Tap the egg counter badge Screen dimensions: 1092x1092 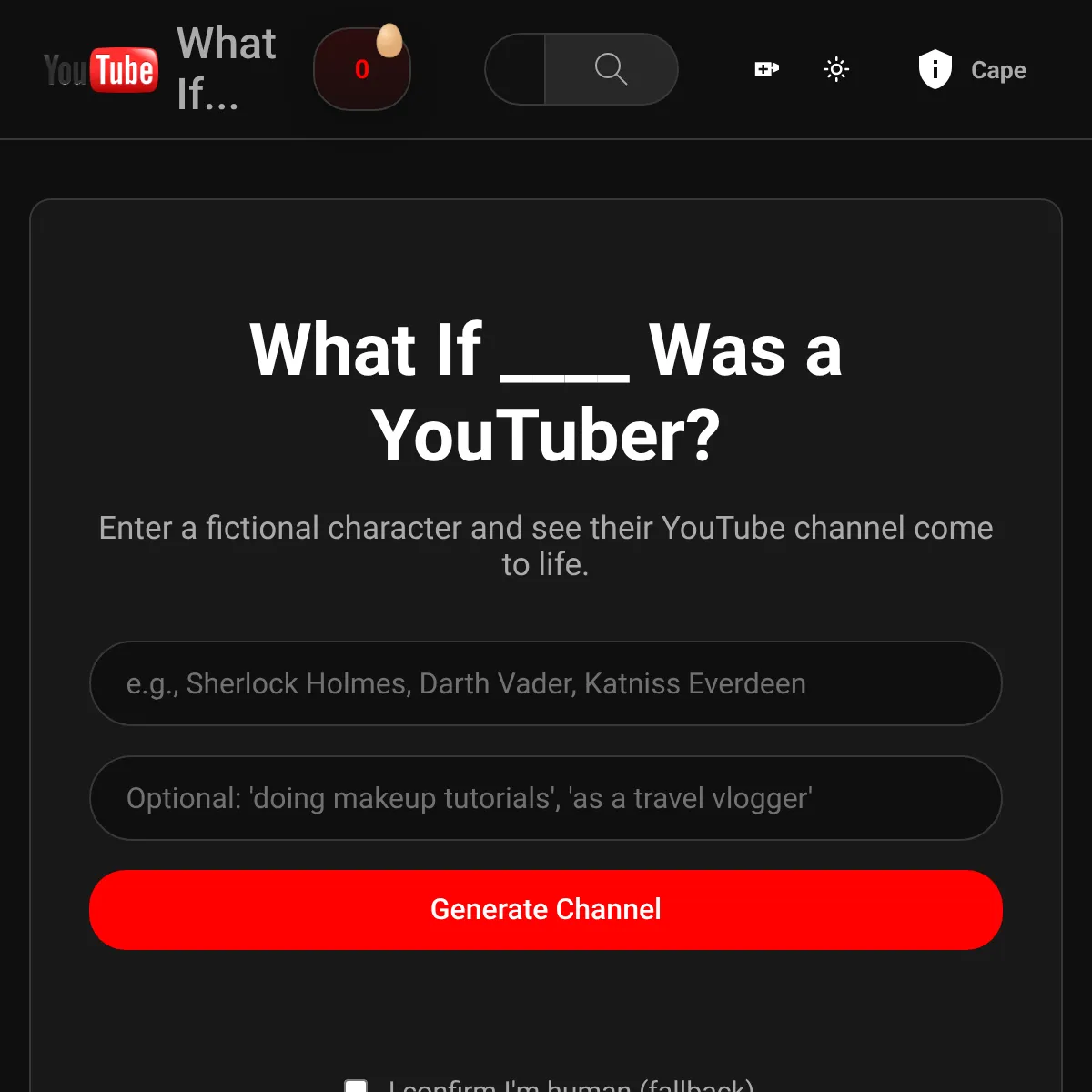pos(362,69)
